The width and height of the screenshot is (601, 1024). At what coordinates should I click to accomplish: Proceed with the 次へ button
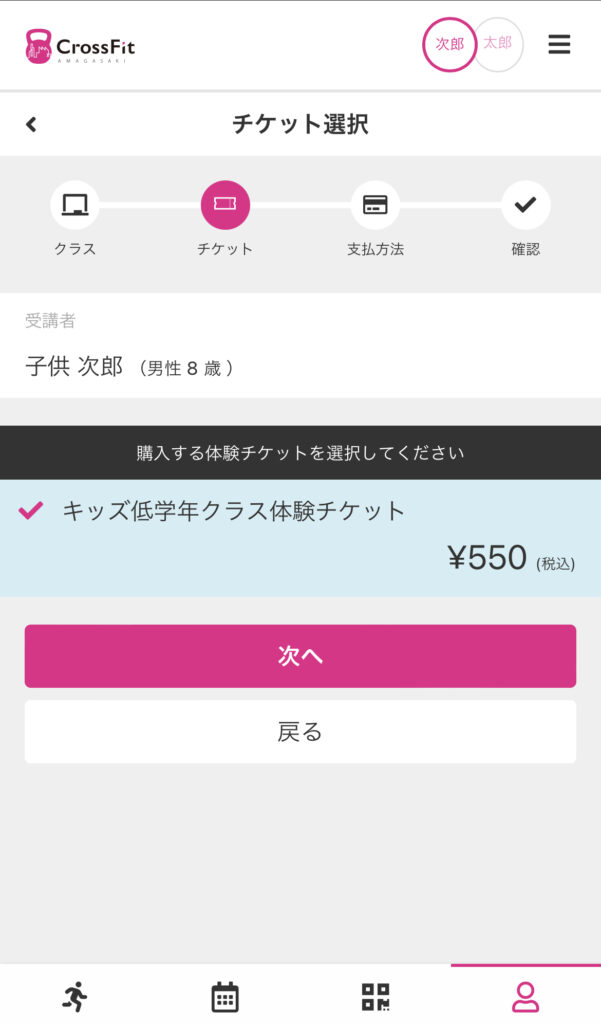click(300, 656)
